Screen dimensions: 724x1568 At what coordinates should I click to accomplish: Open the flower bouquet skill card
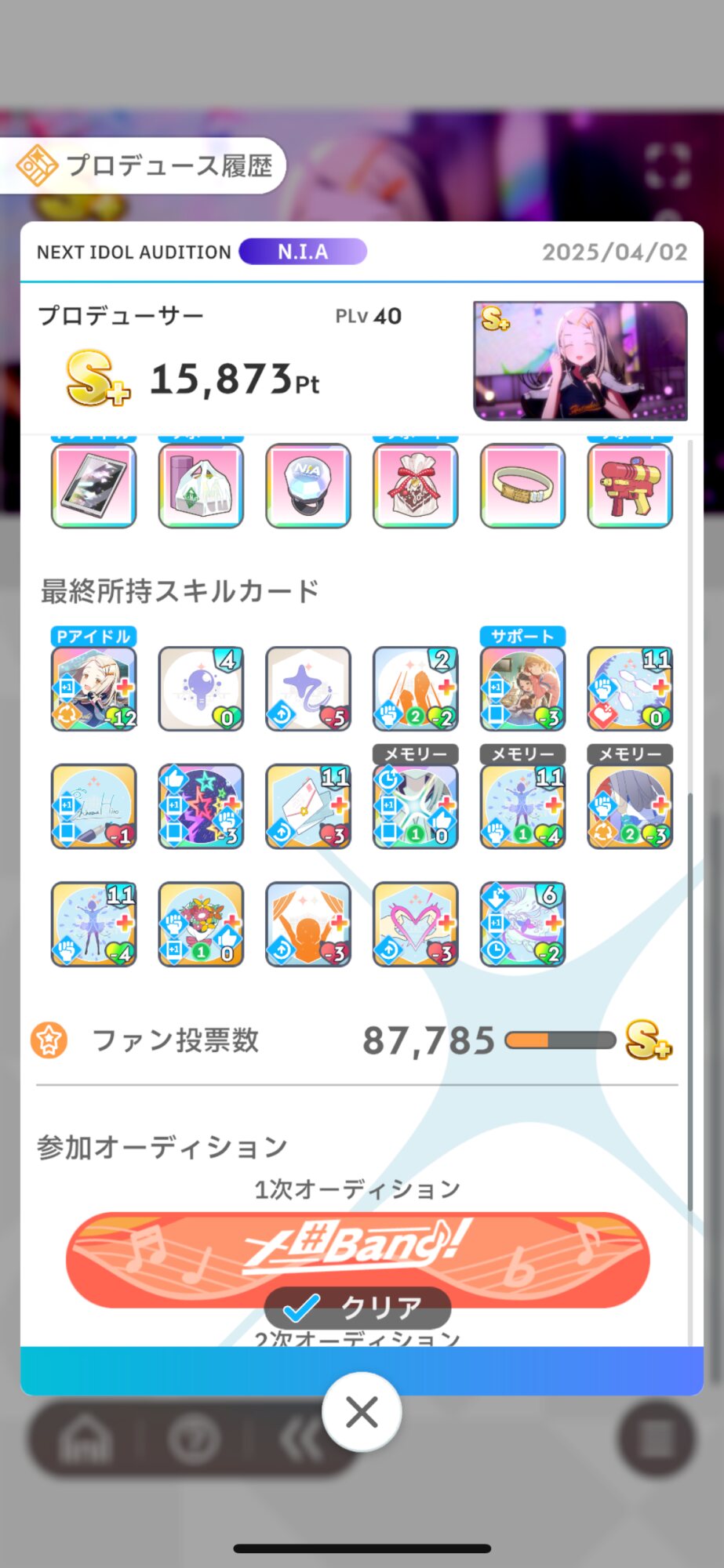tap(201, 924)
